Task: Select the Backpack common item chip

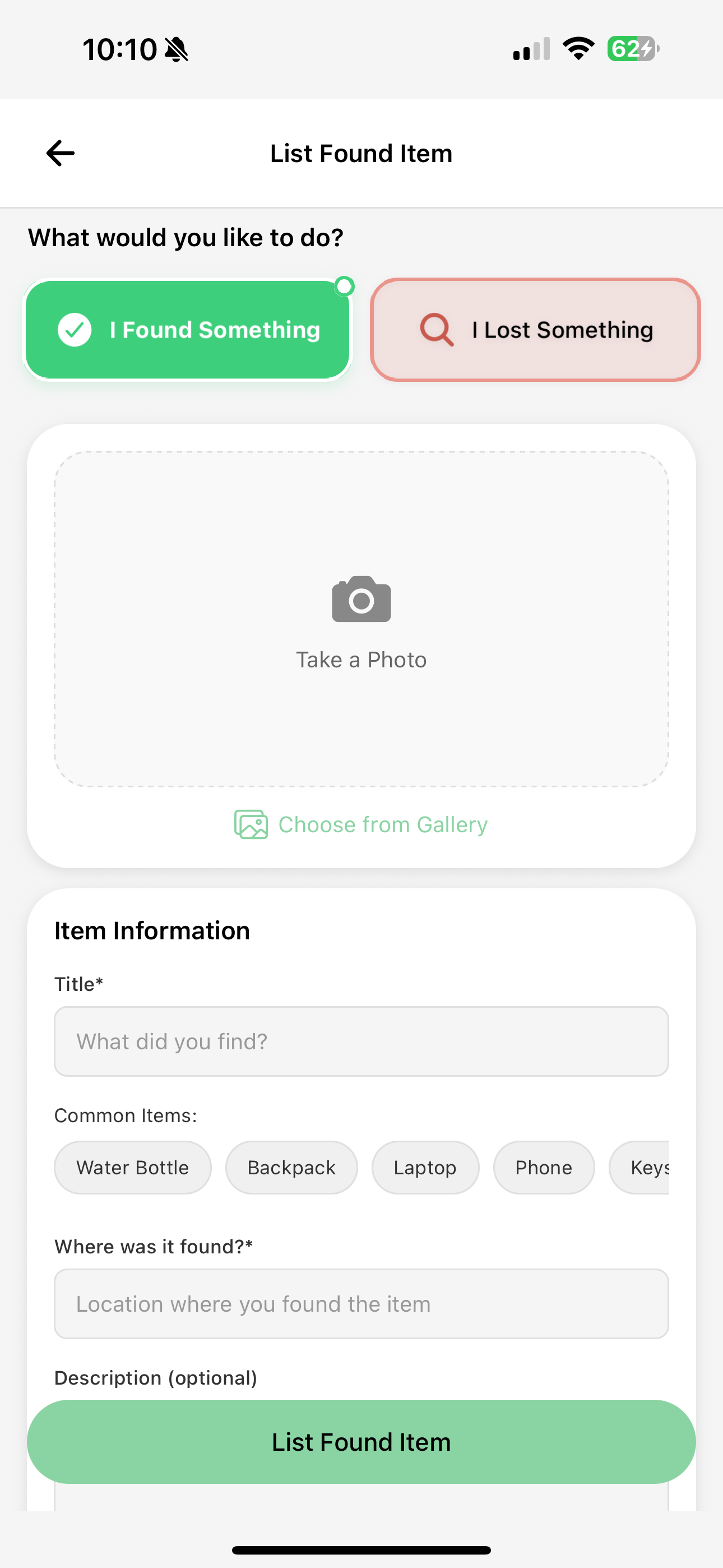Action: click(291, 1168)
